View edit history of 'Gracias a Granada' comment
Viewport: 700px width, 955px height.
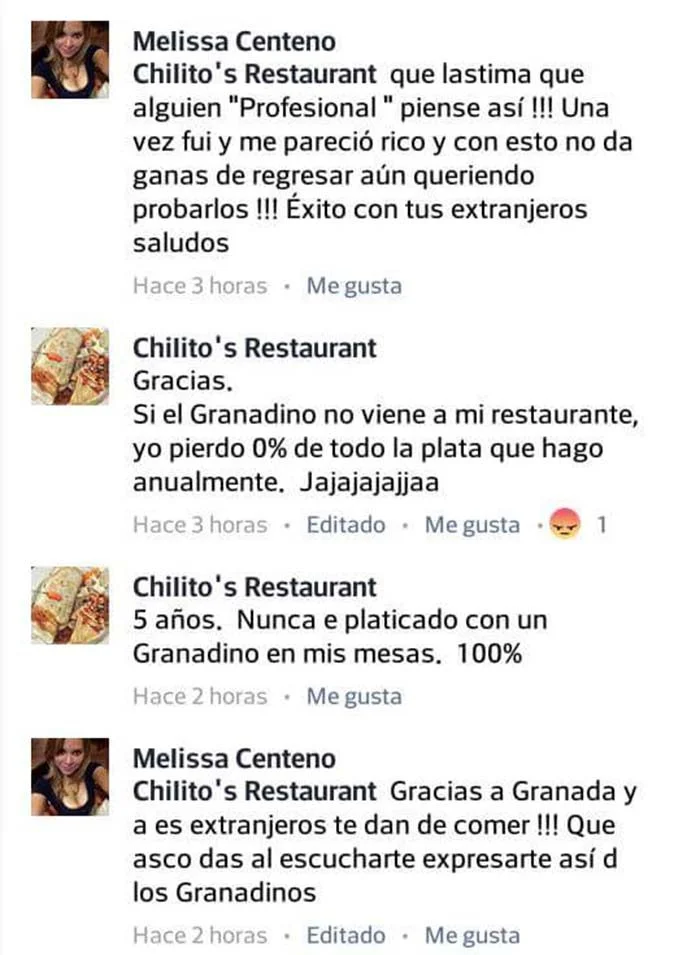pos(345,936)
